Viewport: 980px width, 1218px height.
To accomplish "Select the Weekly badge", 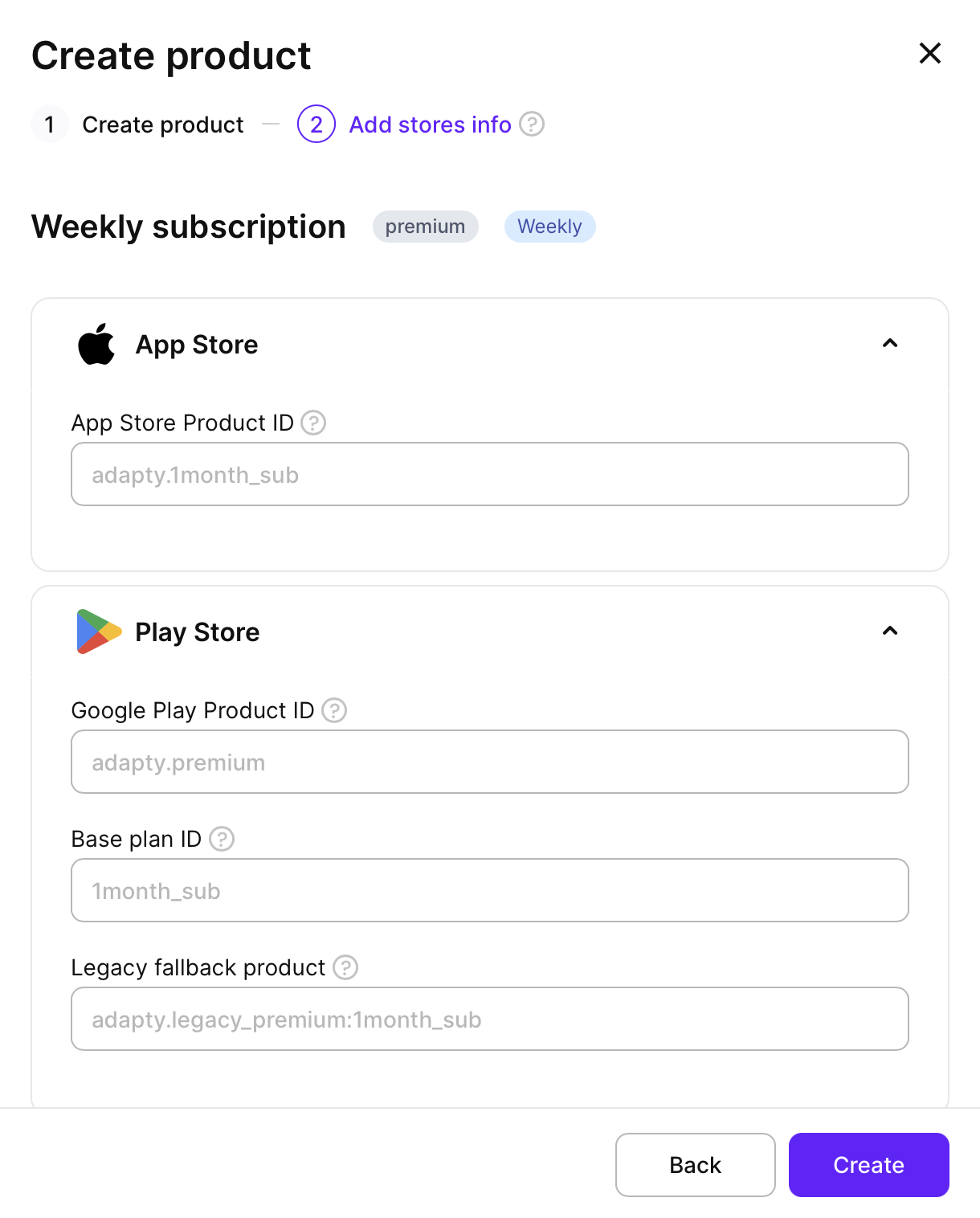I will (x=549, y=227).
